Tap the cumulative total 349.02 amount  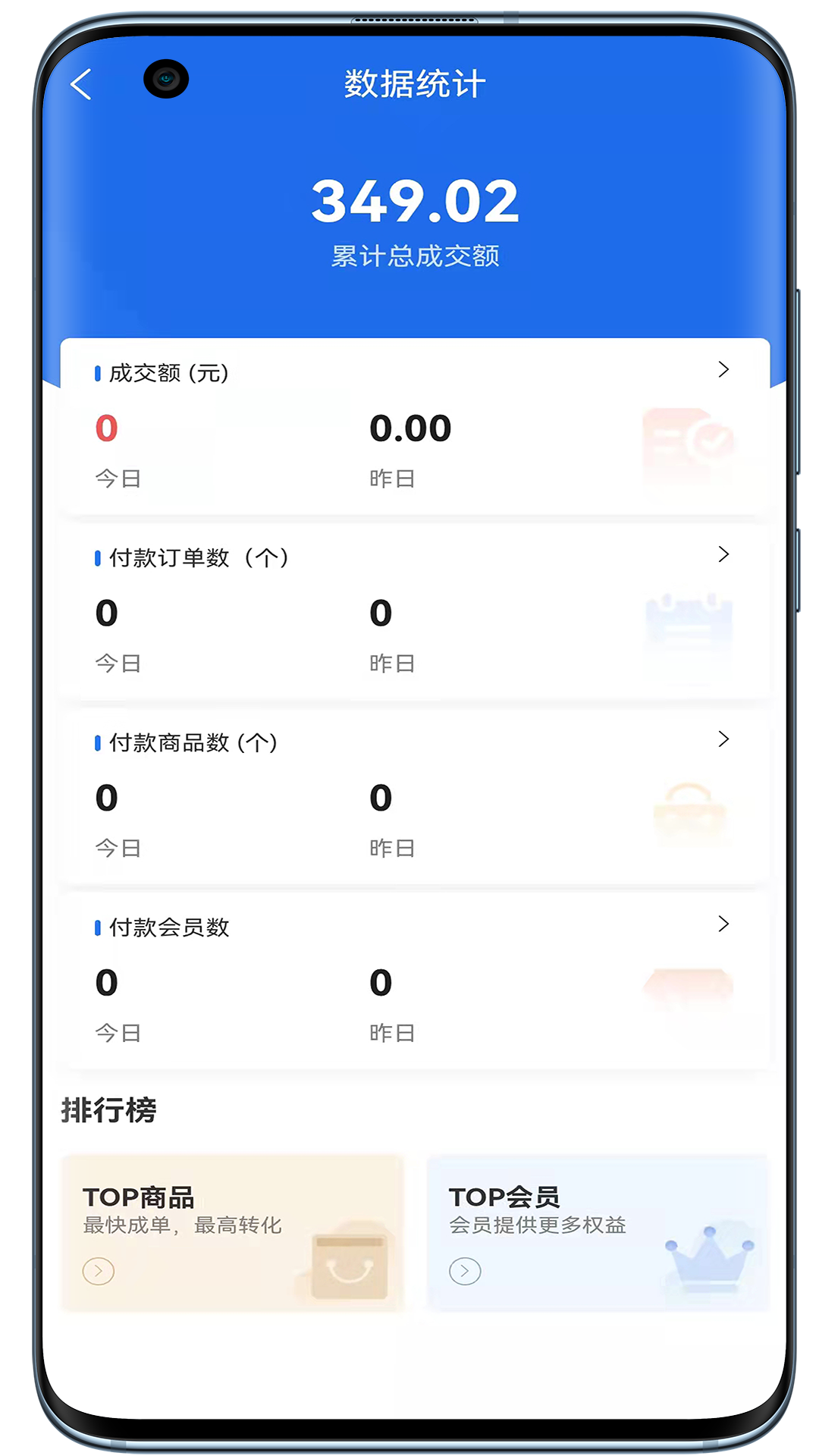tap(416, 199)
